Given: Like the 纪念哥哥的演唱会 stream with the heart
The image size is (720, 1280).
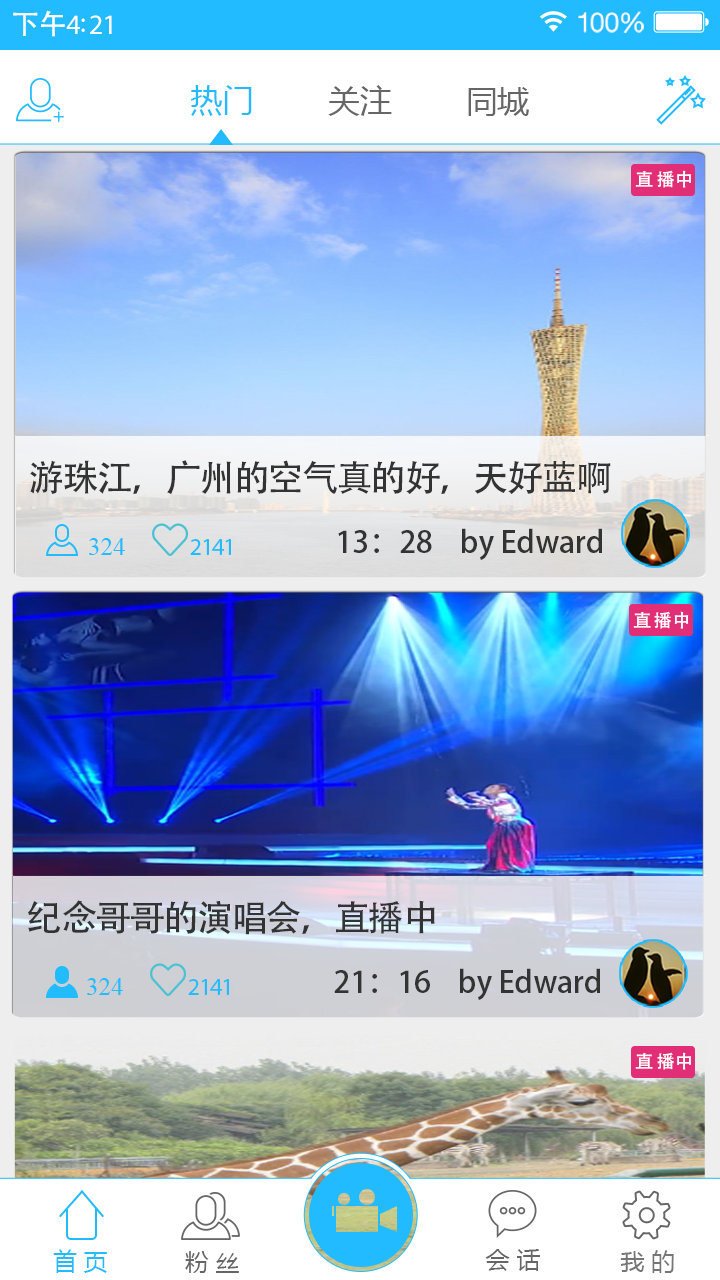Looking at the screenshot, I should point(167,980).
